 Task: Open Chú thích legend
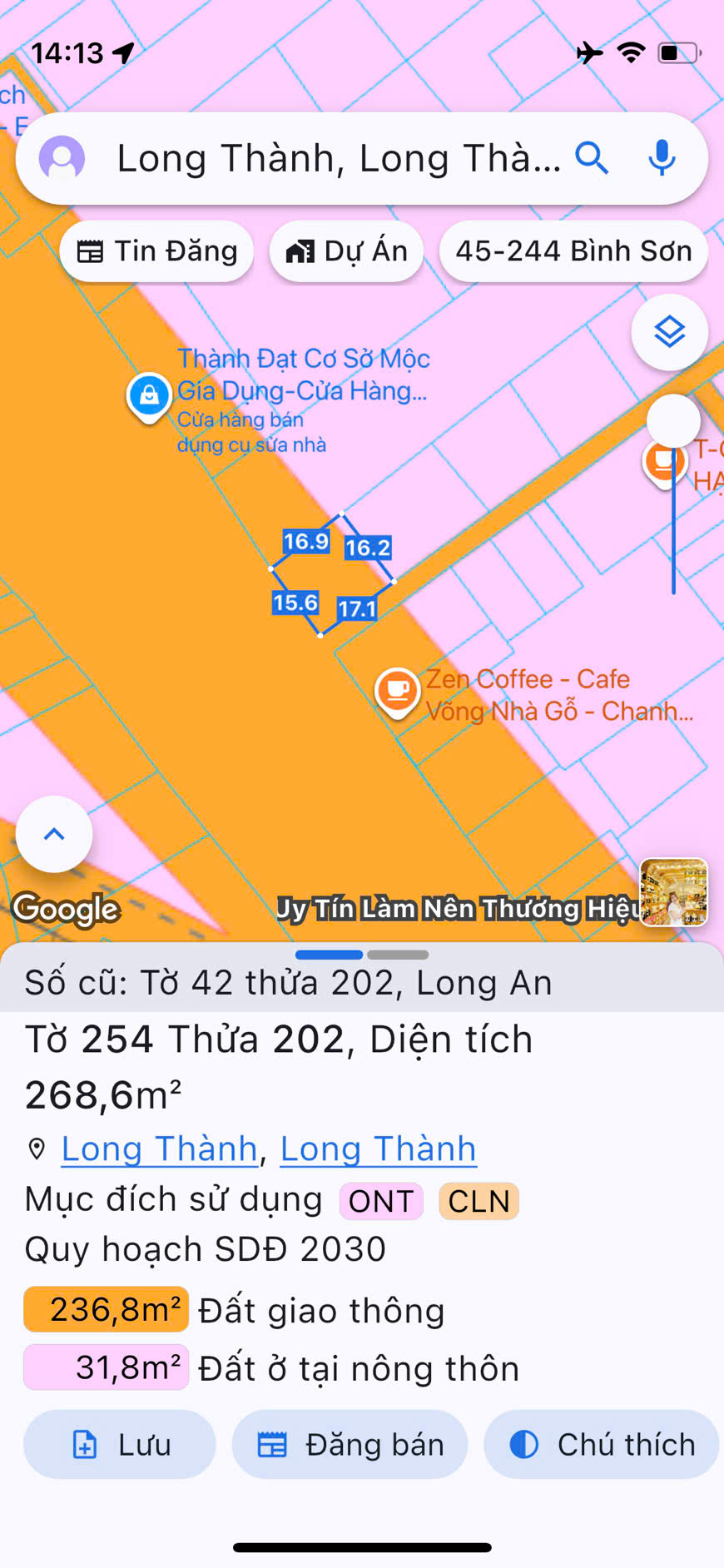(601, 1444)
